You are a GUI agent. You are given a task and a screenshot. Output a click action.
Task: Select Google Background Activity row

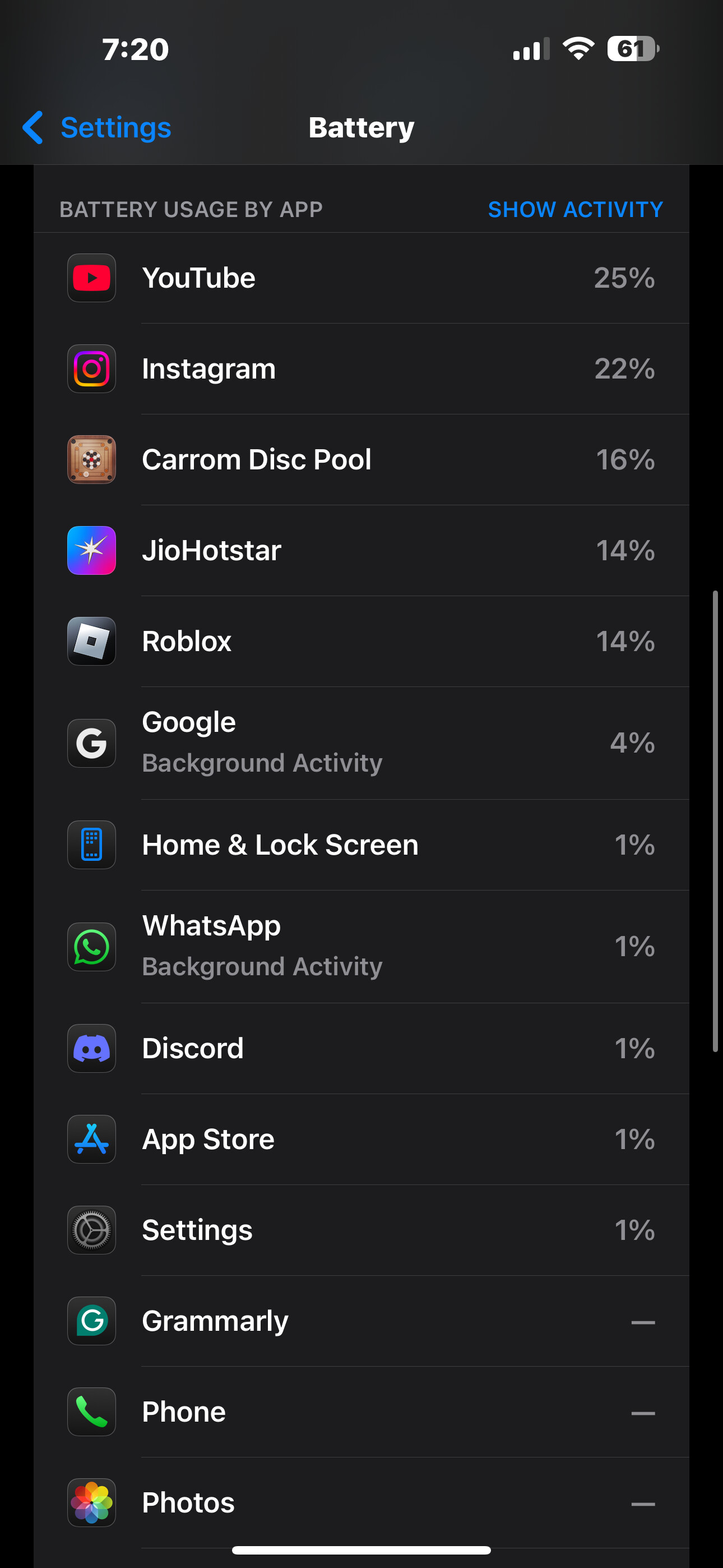(x=361, y=743)
